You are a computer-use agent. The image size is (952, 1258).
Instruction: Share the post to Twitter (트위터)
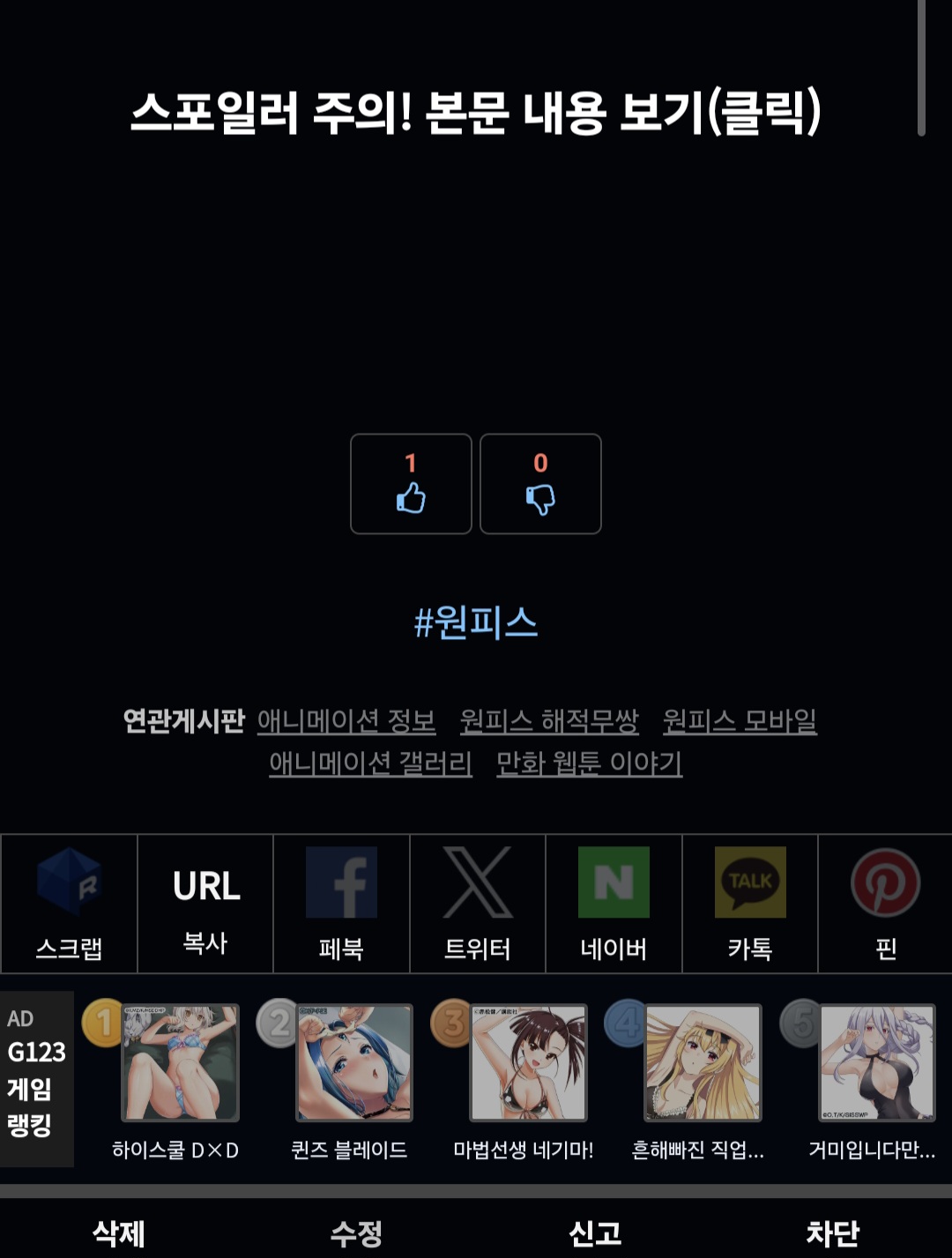[x=477, y=904]
